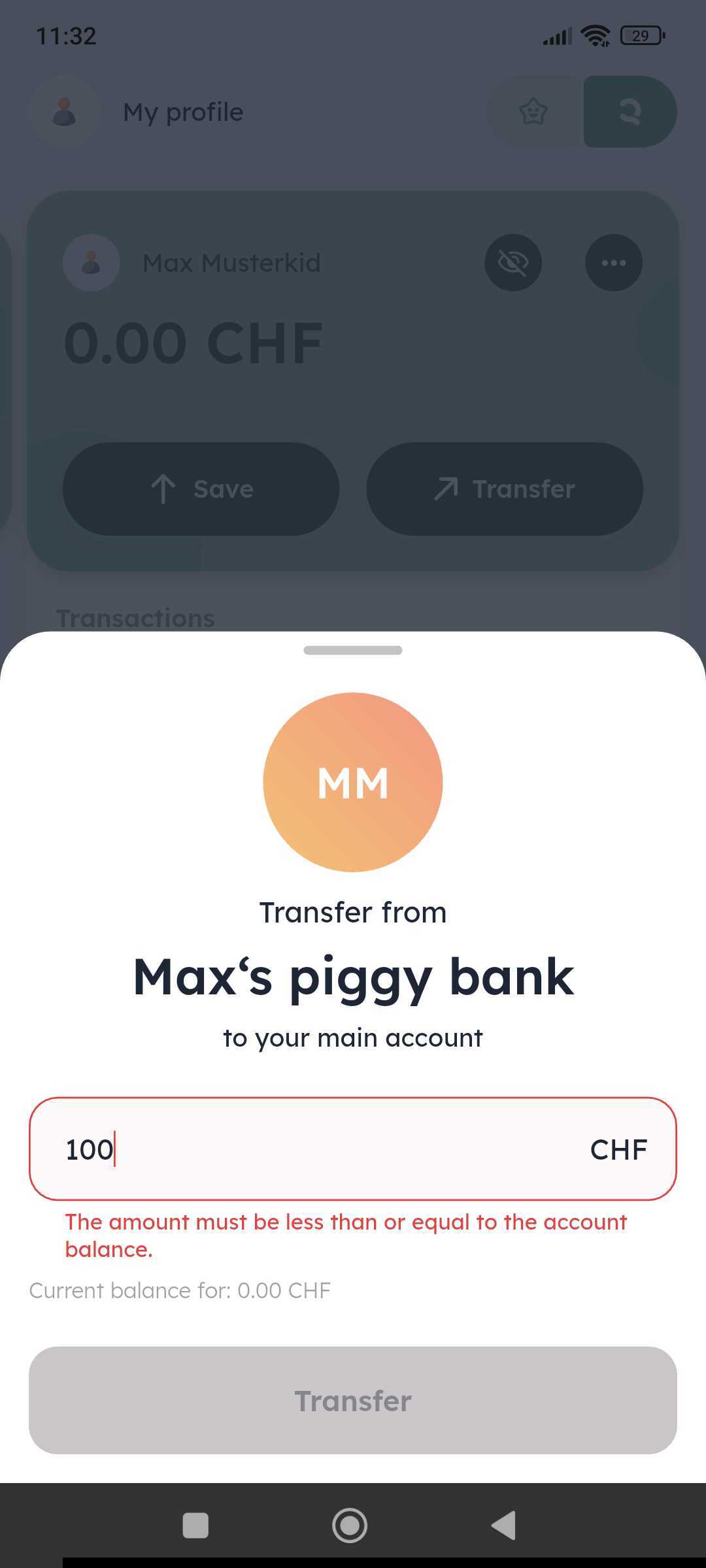
Task: Go to the home screen via system button
Action: pyautogui.click(x=350, y=1526)
